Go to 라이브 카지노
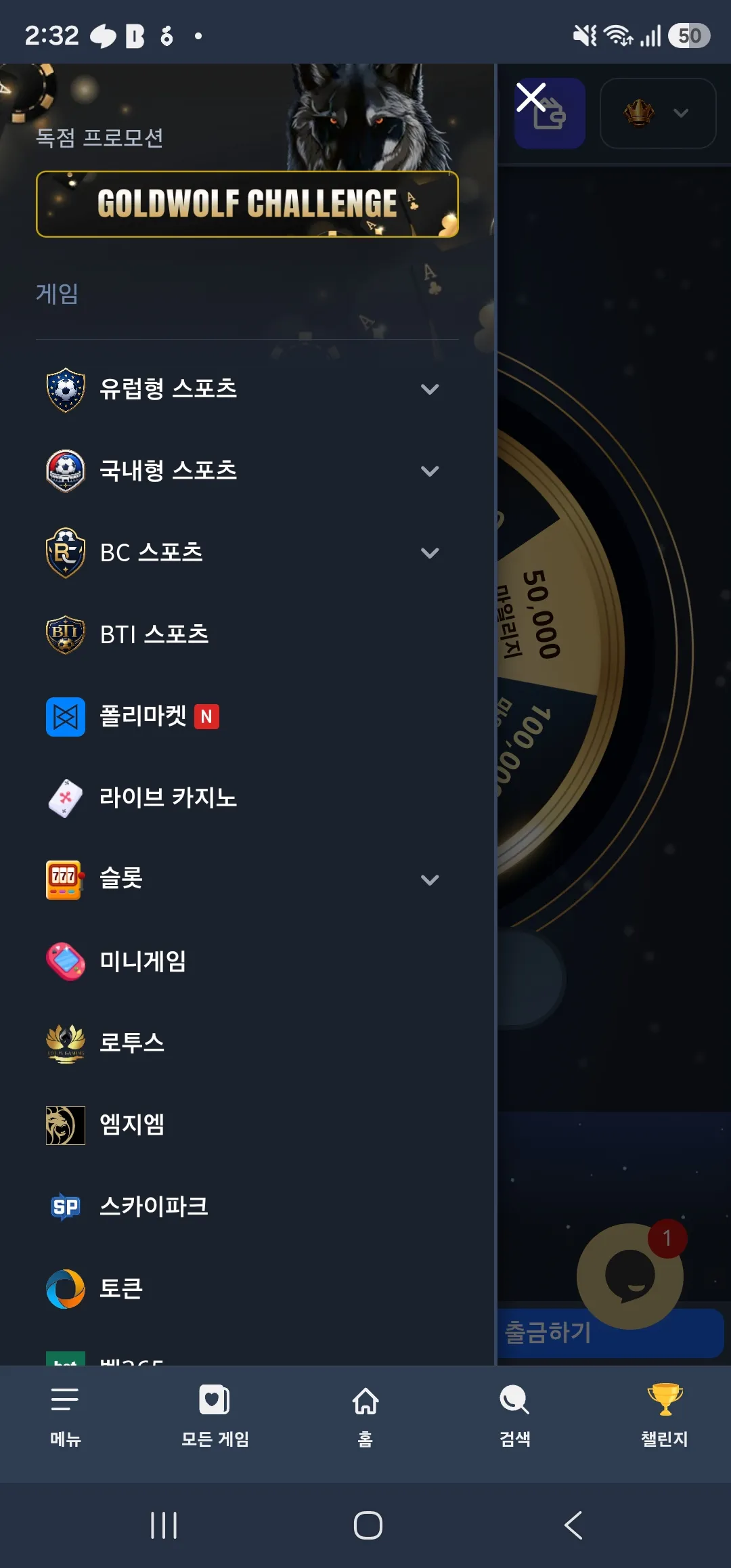The height and width of the screenshot is (1568, 731). (247, 798)
